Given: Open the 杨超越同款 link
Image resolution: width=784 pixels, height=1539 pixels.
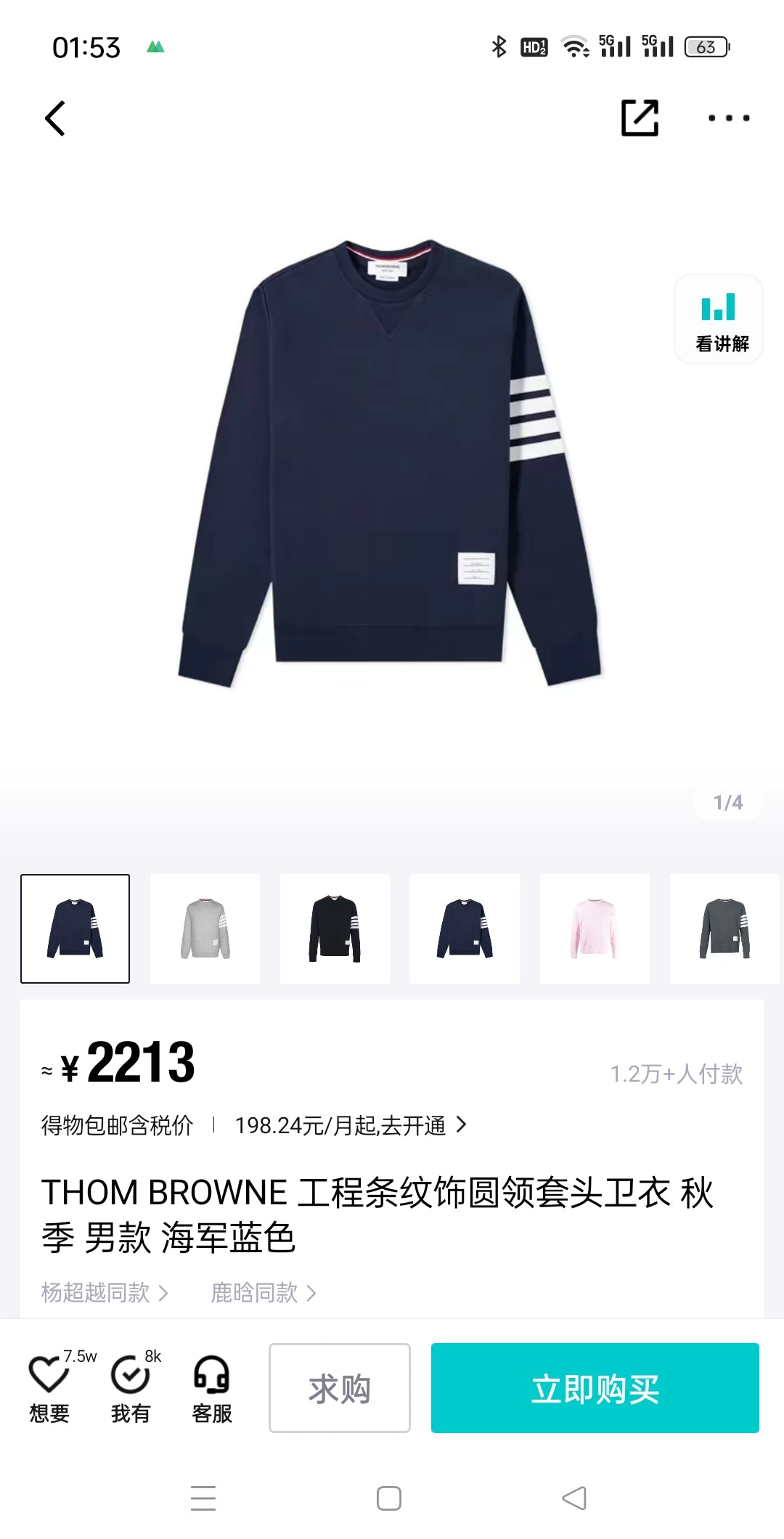Looking at the screenshot, I should pos(105,1292).
